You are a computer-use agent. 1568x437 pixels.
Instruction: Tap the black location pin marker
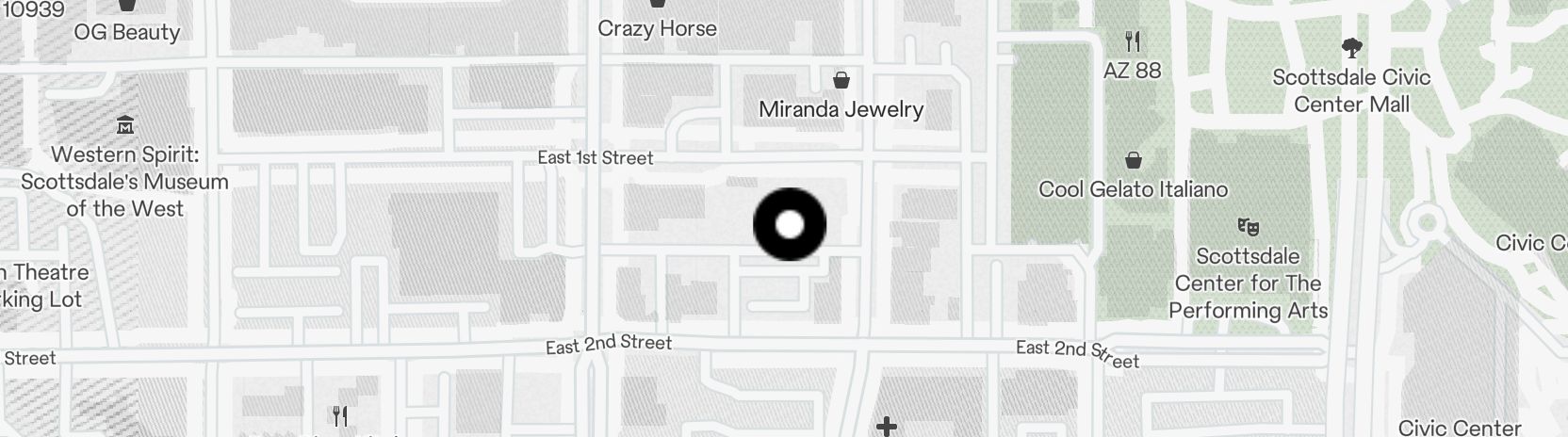click(x=790, y=224)
